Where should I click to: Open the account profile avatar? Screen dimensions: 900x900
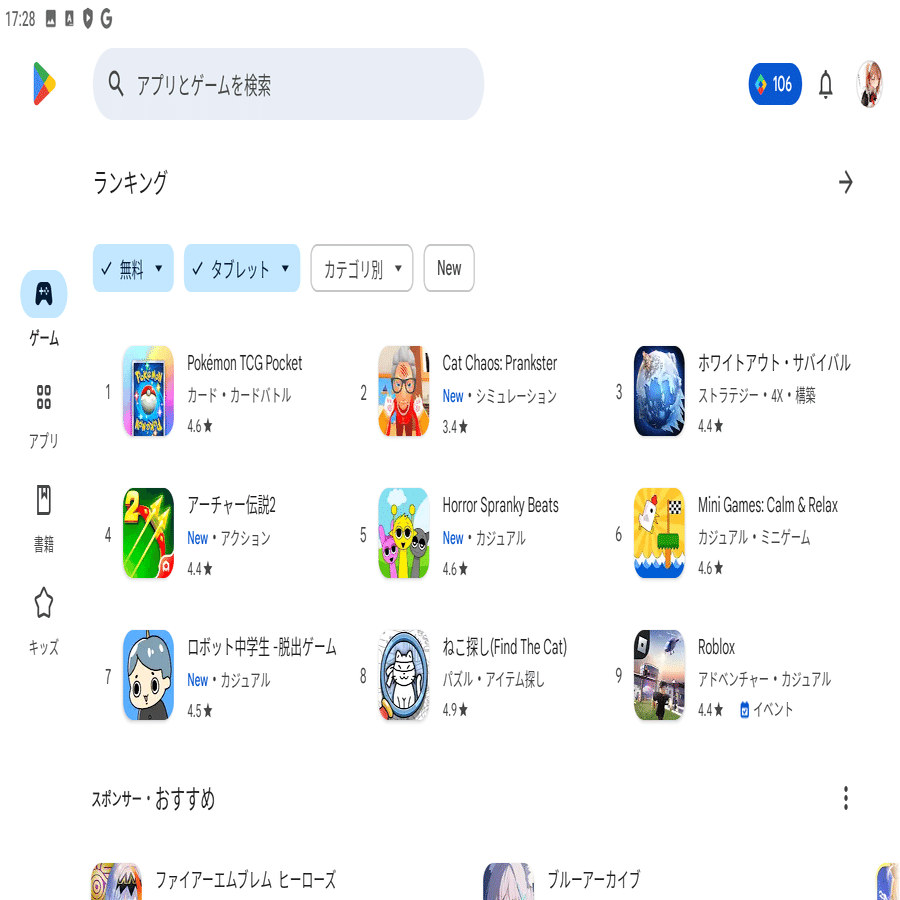point(869,85)
